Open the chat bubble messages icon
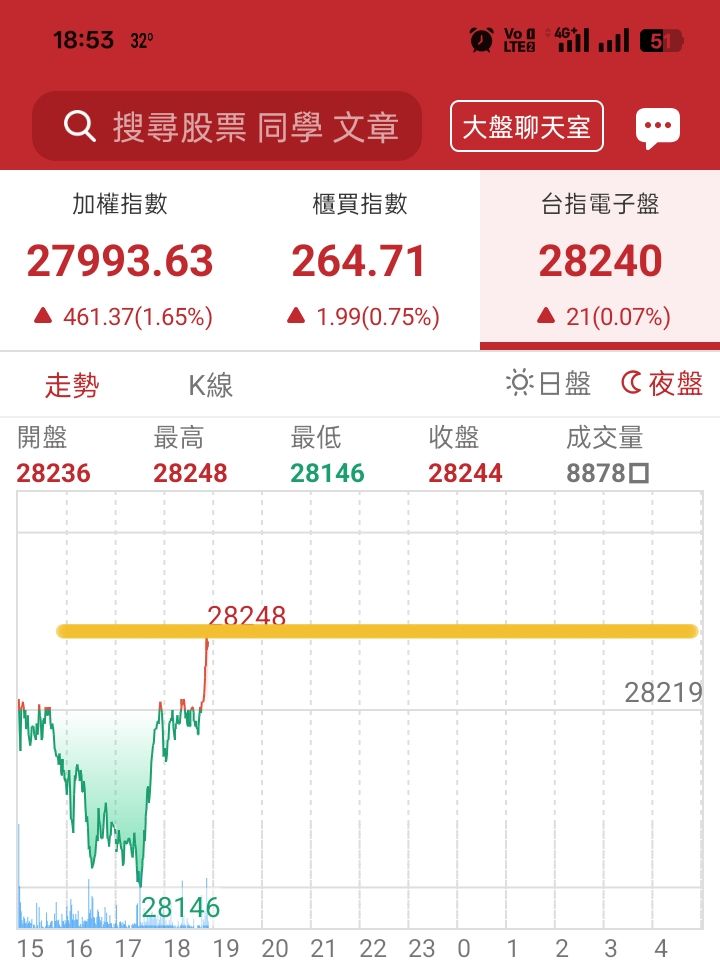Viewport: 720px width, 971px height. (x=657, y=128)
